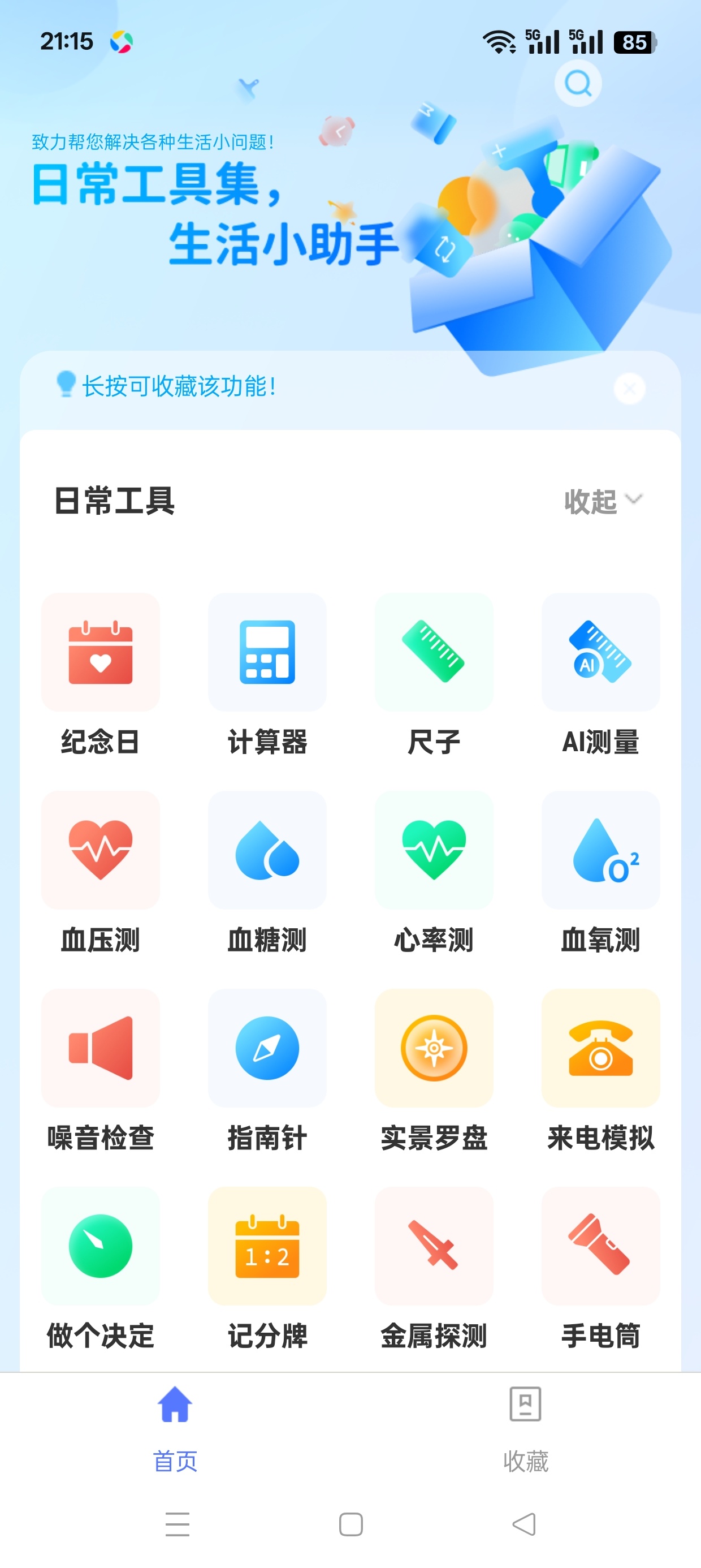Open the 金属探测 metal detector

(x=434, y=1247)
